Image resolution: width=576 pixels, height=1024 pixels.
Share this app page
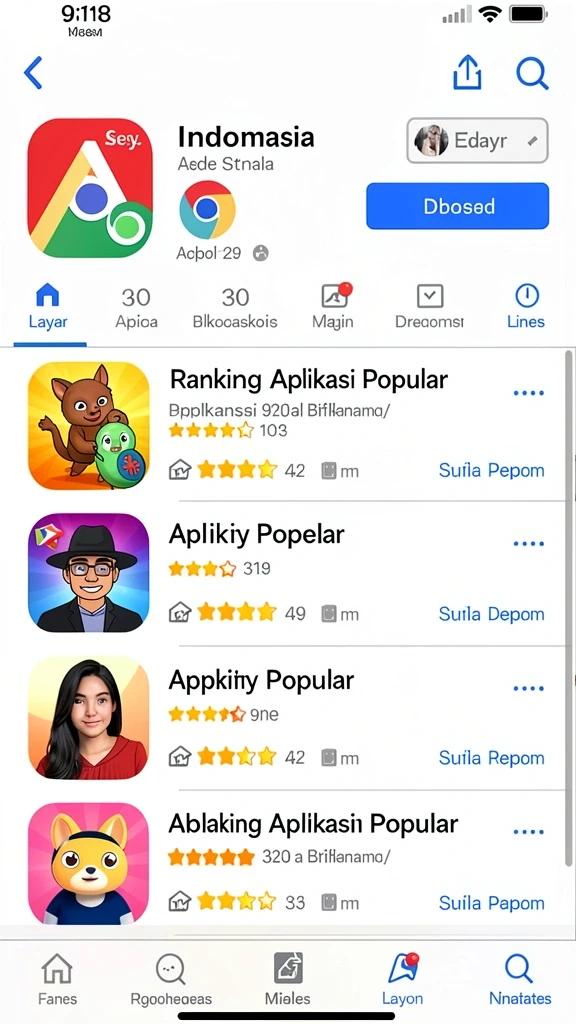[467, 71]
